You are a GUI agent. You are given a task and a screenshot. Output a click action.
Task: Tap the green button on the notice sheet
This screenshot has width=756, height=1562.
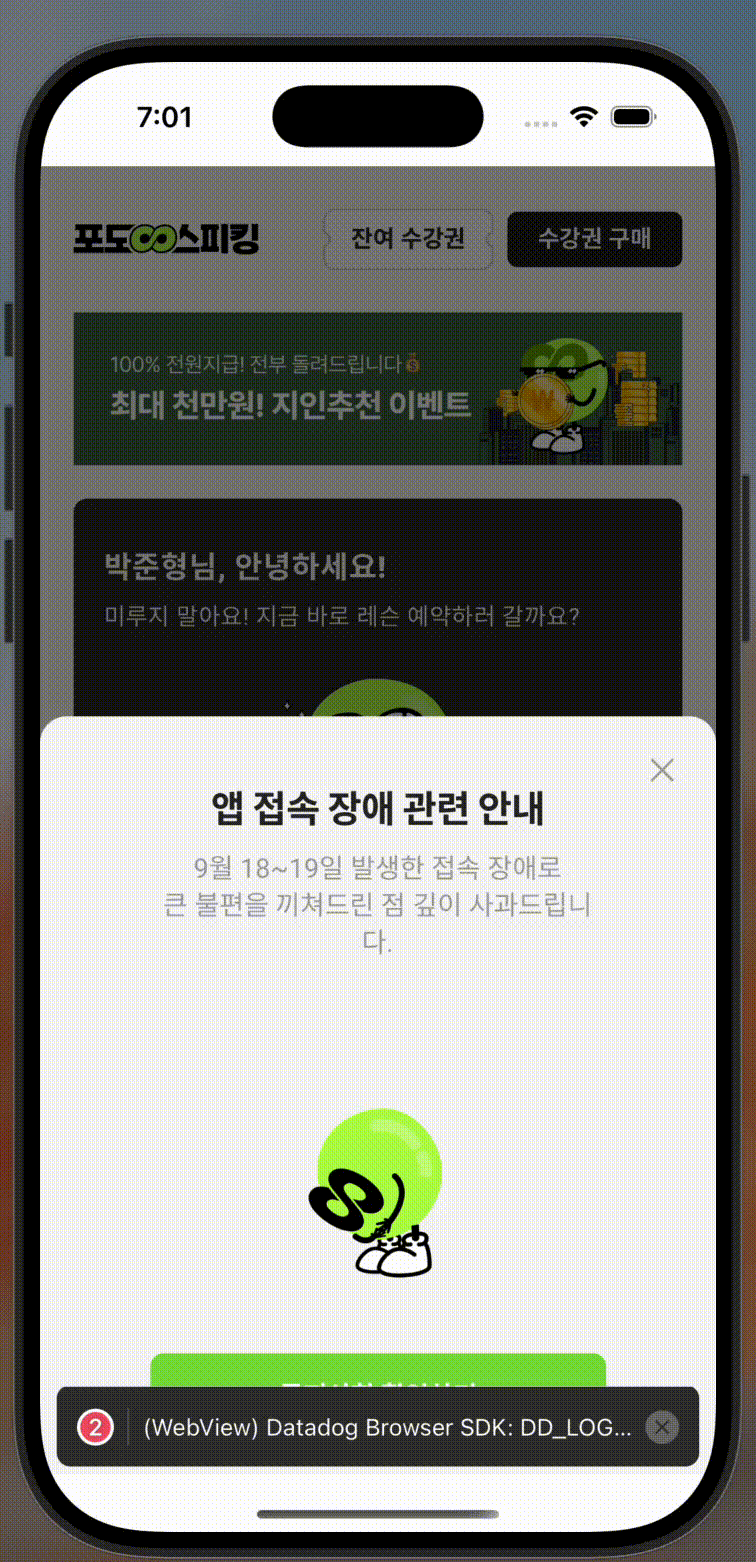tap(378, 1370)
